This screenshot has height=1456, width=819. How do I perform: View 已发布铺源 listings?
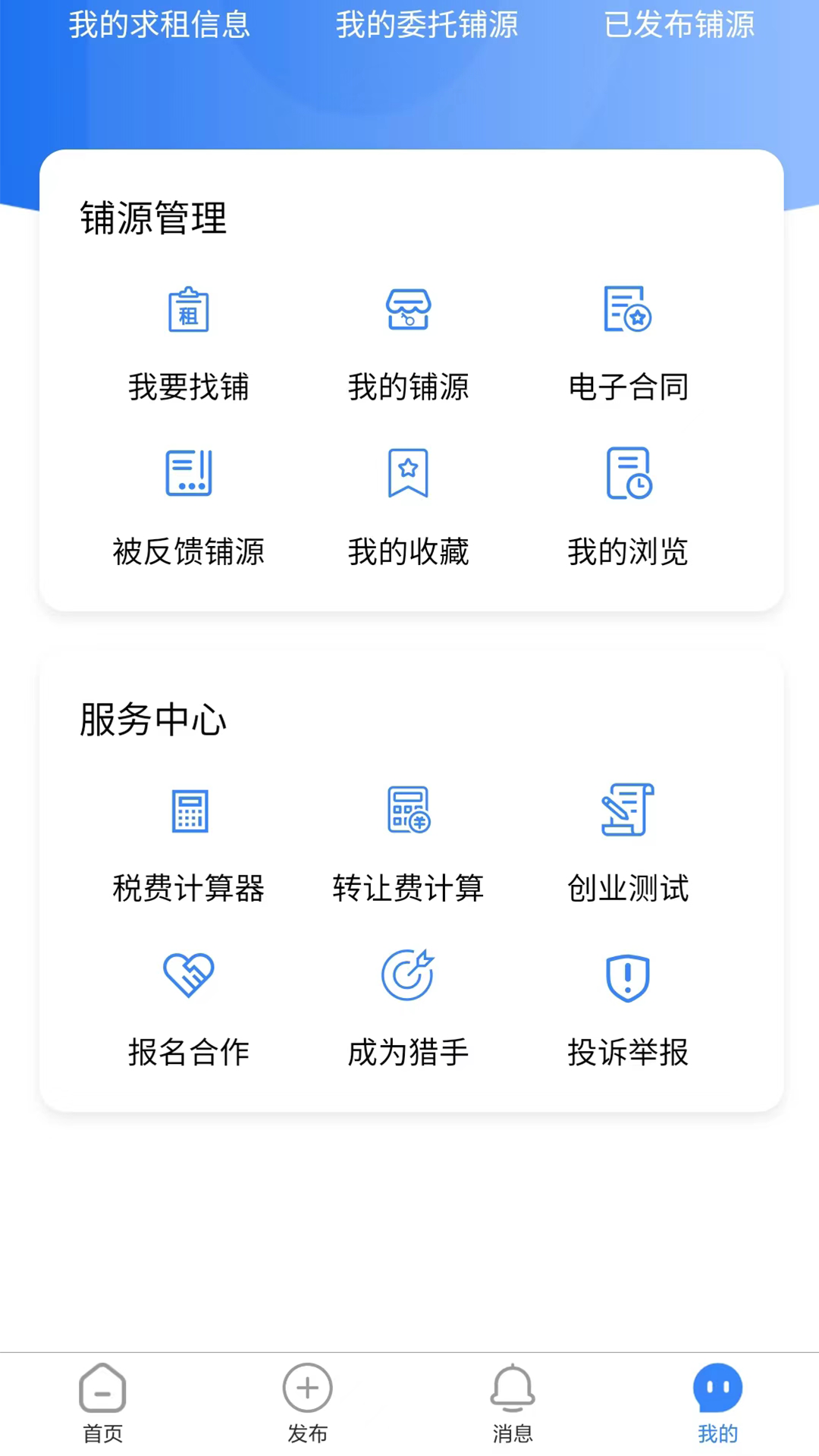point(679,24)
